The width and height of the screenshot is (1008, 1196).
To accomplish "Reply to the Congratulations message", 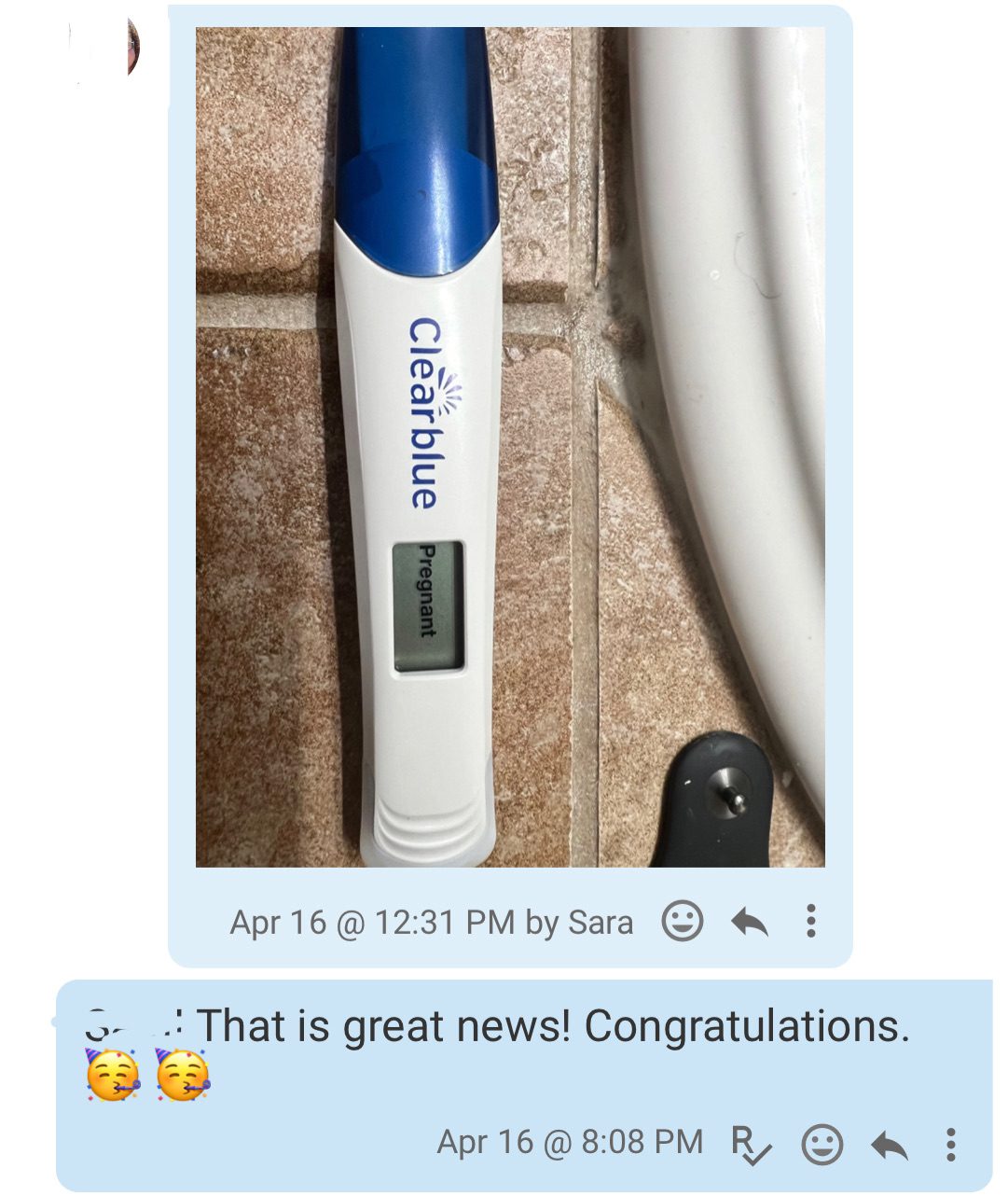I will click(889, 1145).
